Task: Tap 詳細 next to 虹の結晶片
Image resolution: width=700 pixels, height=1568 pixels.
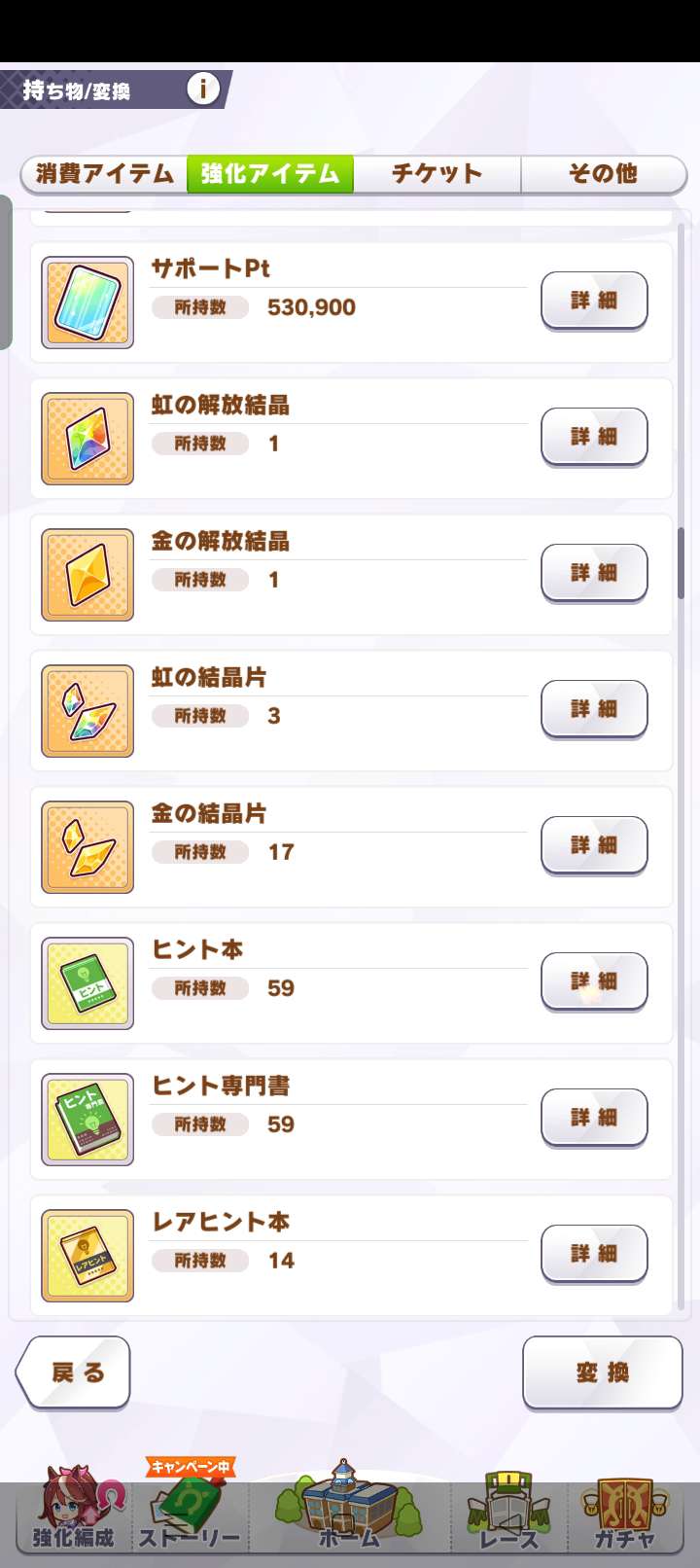Action: (x=594, y=709)
